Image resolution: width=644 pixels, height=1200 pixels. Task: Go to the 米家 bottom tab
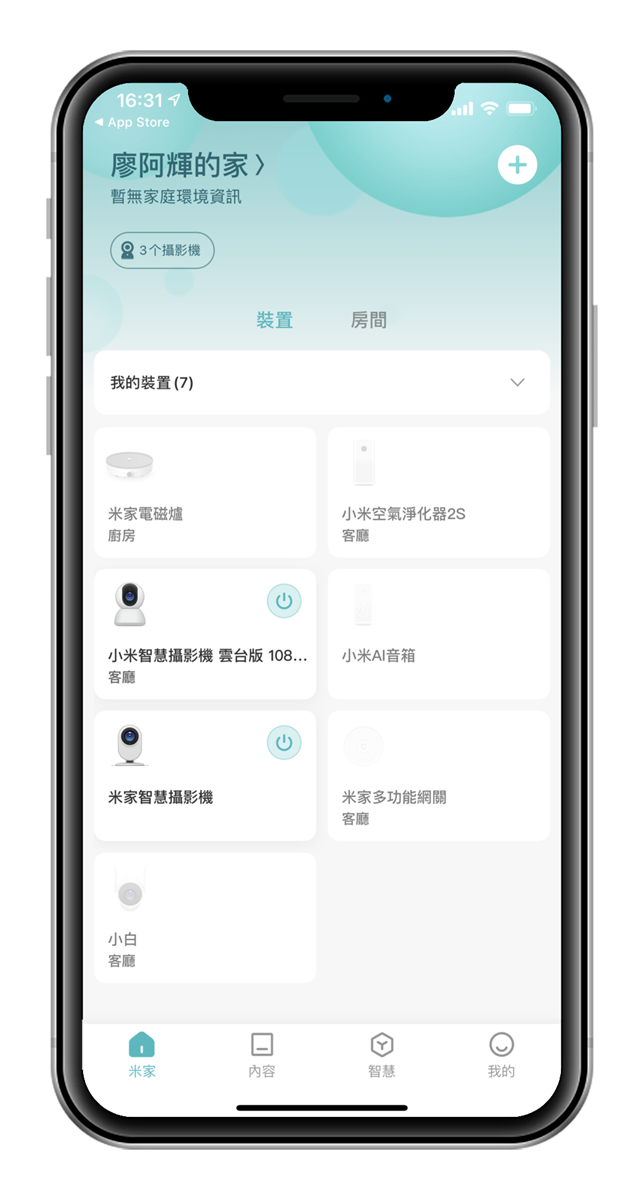(x=142, y=1055)
